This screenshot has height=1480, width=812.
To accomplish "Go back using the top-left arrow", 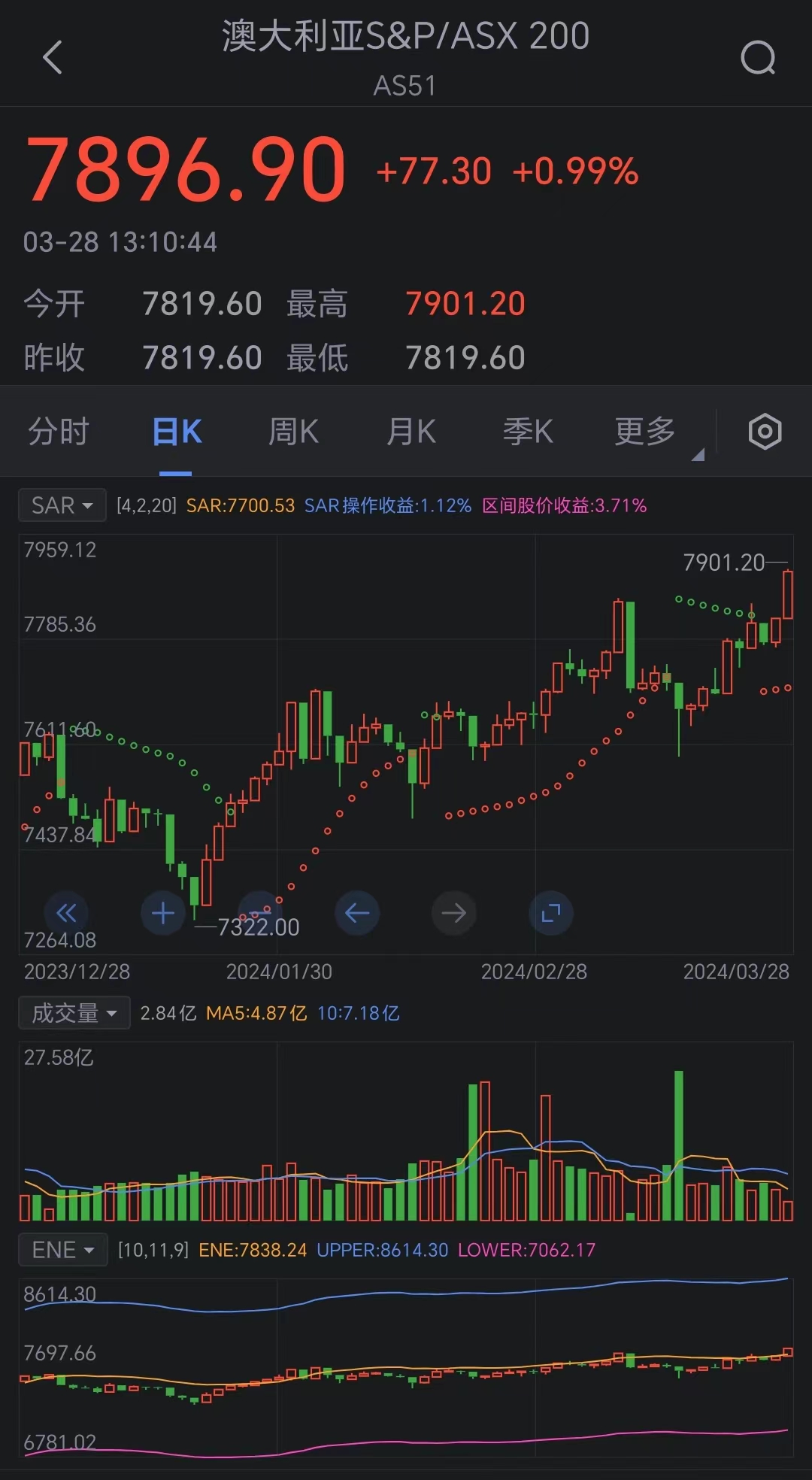I will (52, 58).
